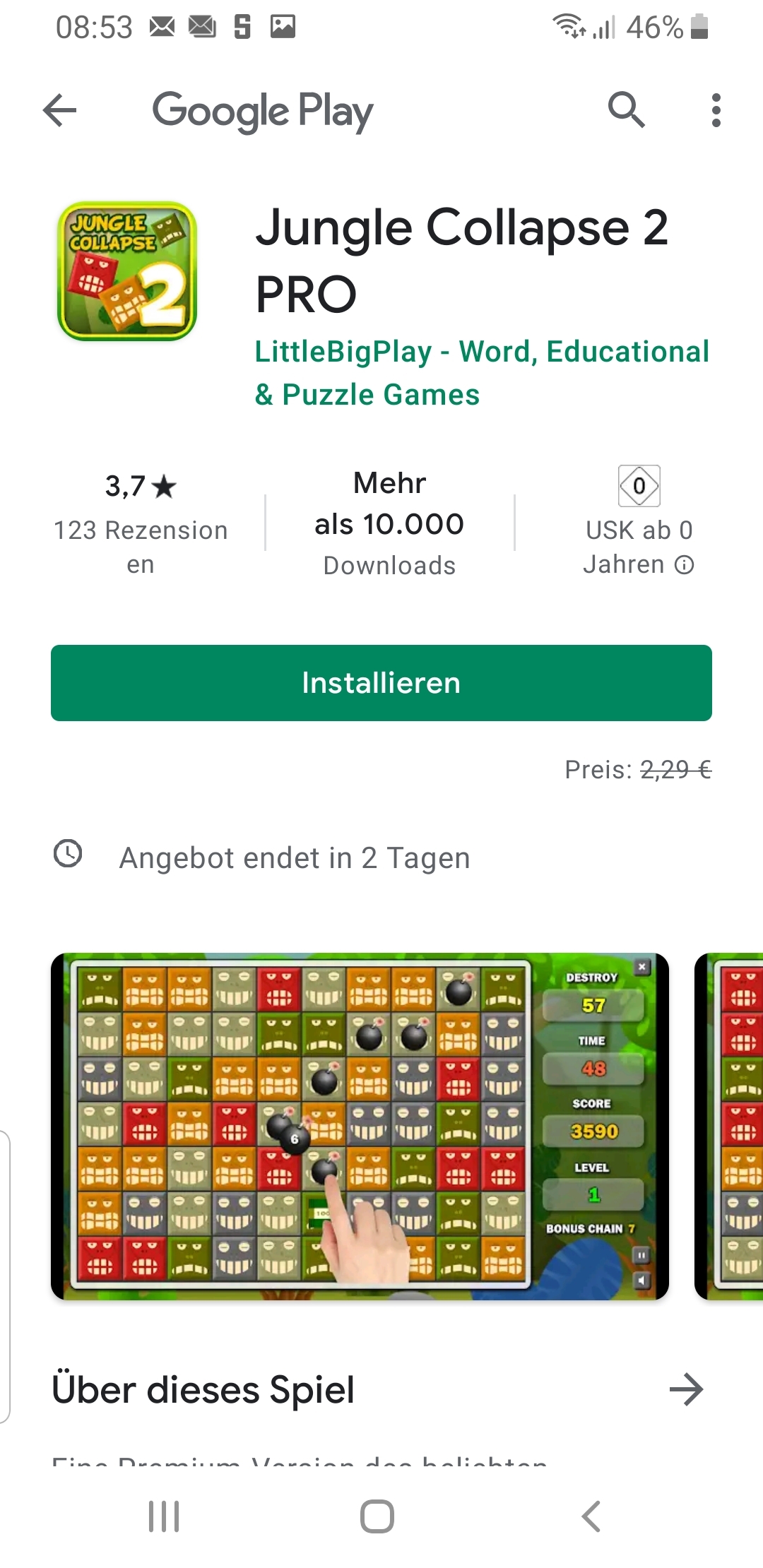
Task: Open the first gameplay screenshot
Action: click(360, 1127)
